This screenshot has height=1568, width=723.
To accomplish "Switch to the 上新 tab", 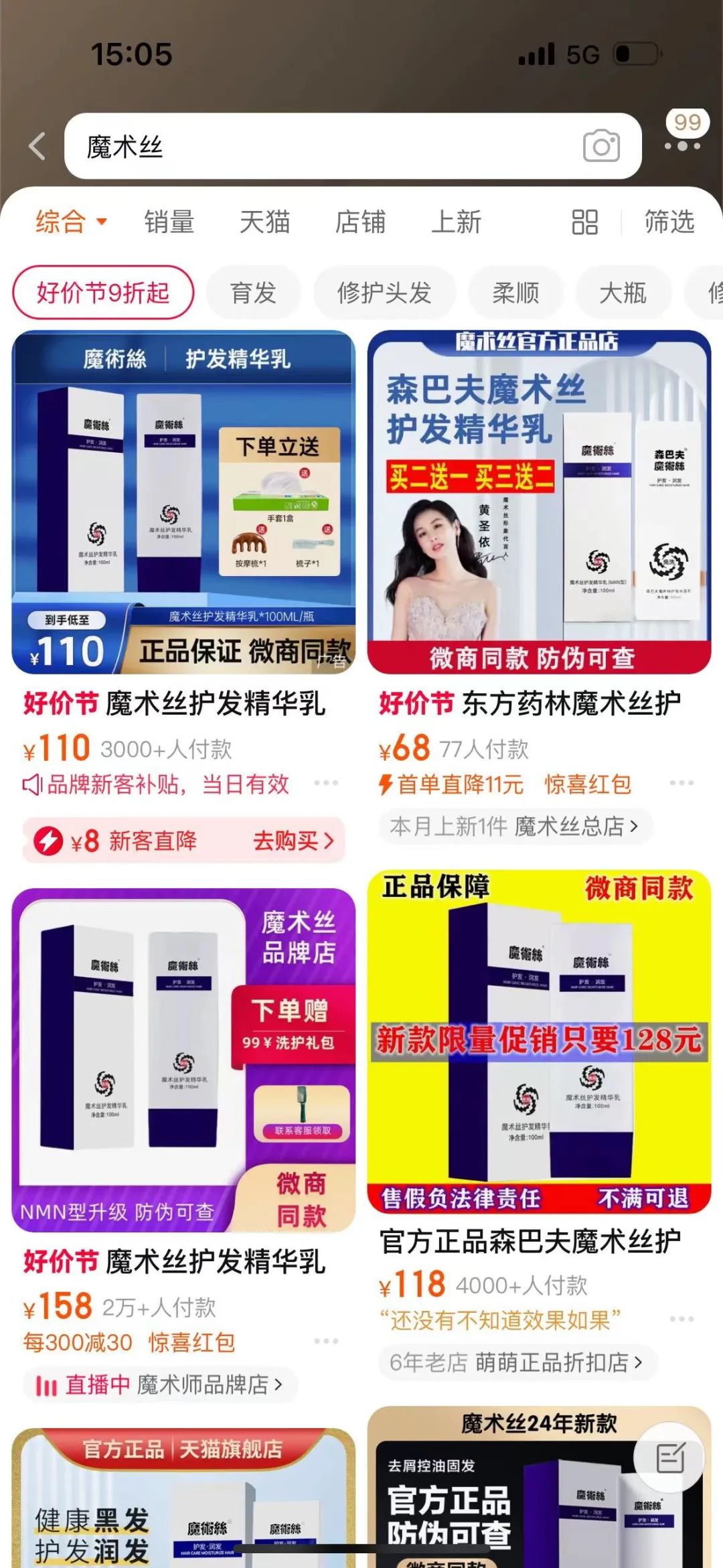I will [456, 222].
